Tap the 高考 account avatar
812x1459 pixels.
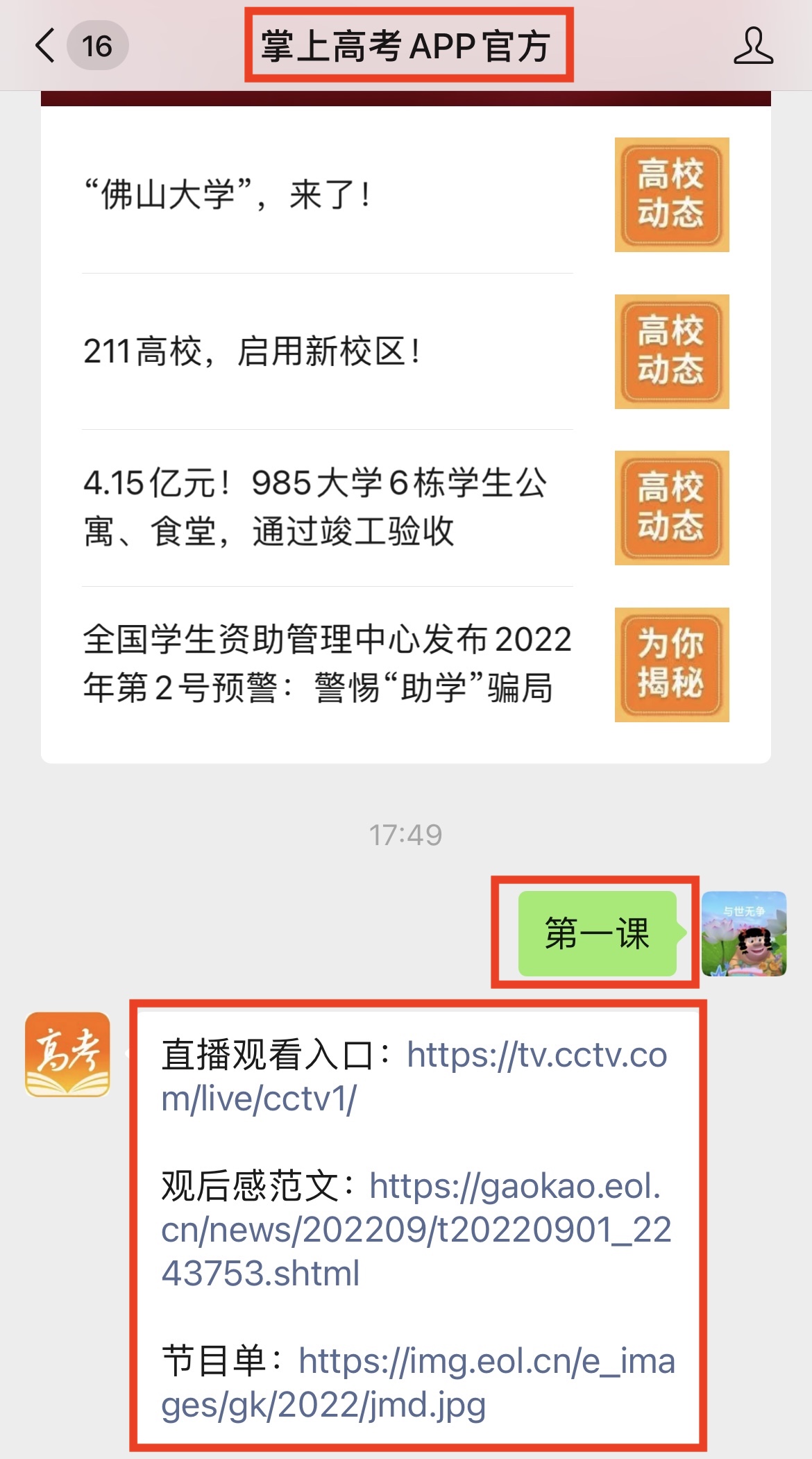click(x=67, y=1054)
